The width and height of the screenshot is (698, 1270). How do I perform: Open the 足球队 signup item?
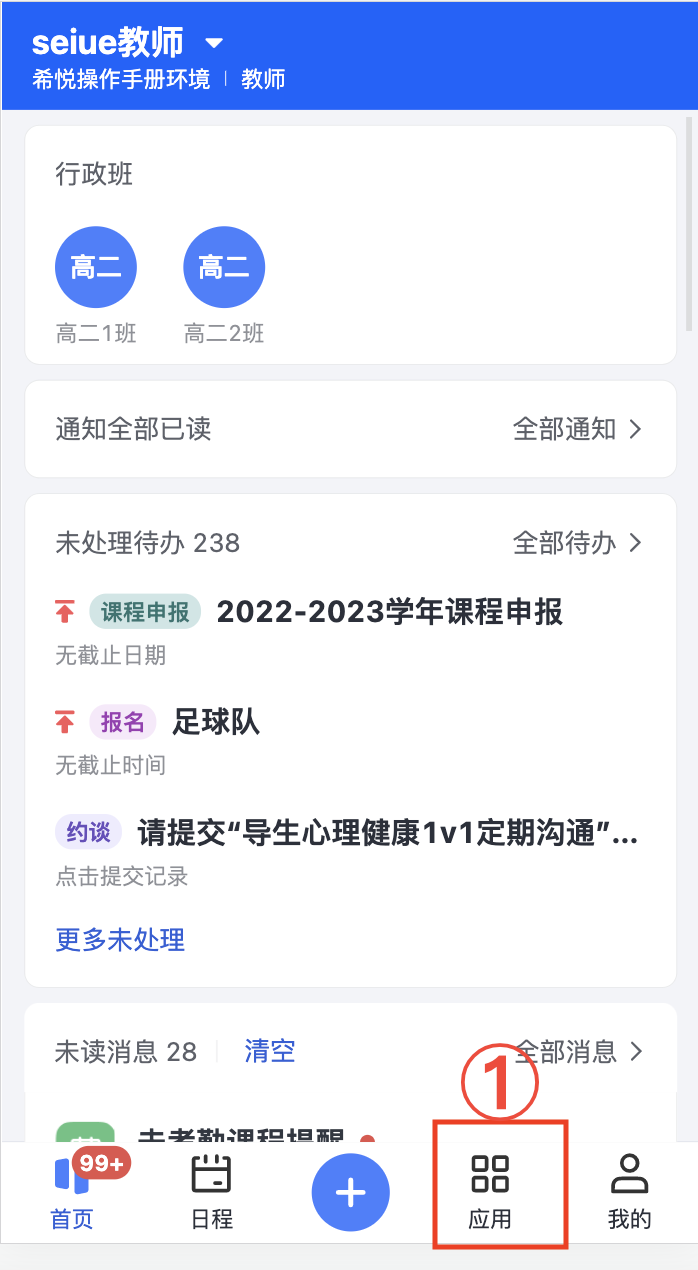pos(350,740)
